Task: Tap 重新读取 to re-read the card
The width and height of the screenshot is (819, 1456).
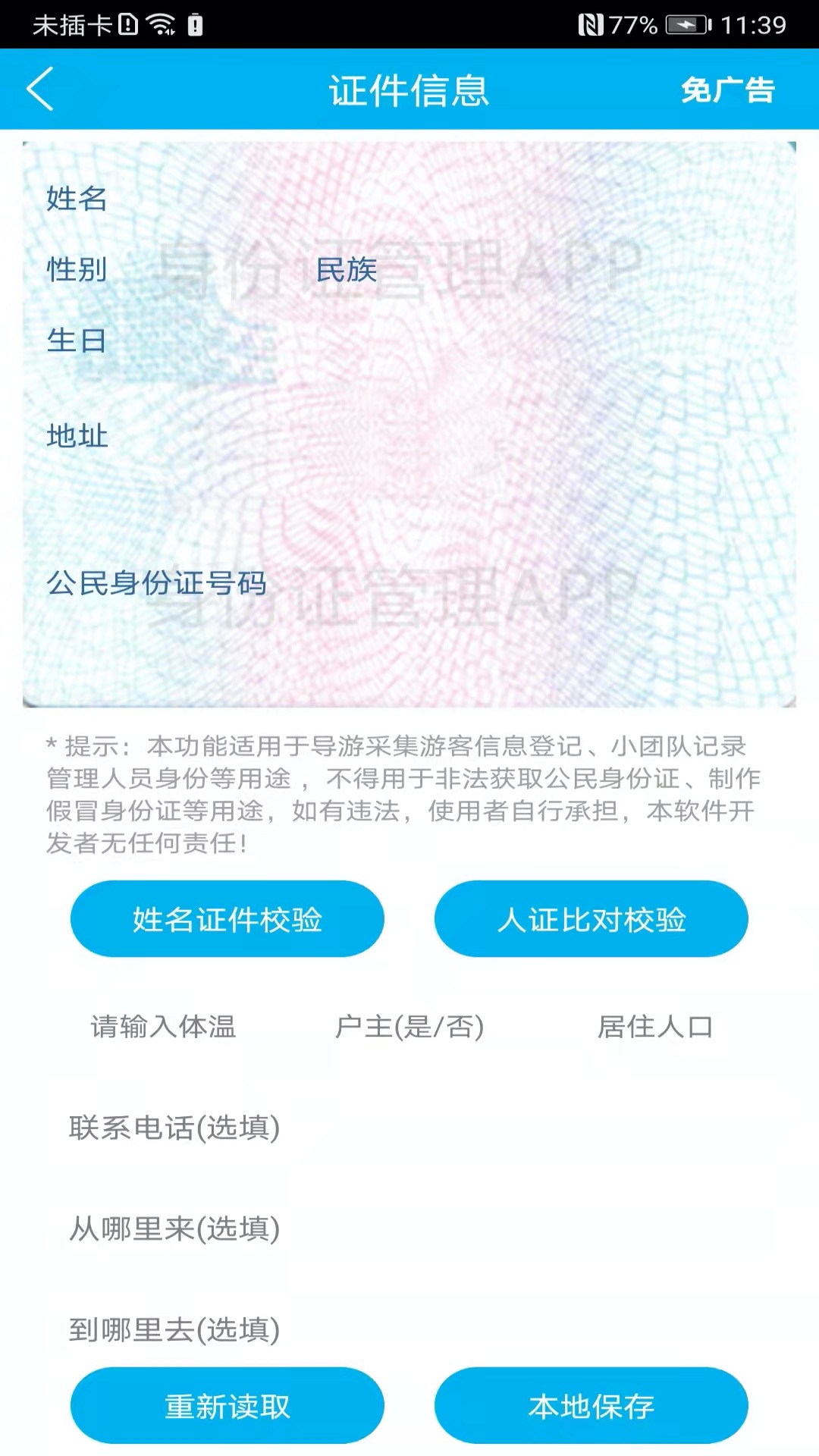Action: [x=227, y=1405]
